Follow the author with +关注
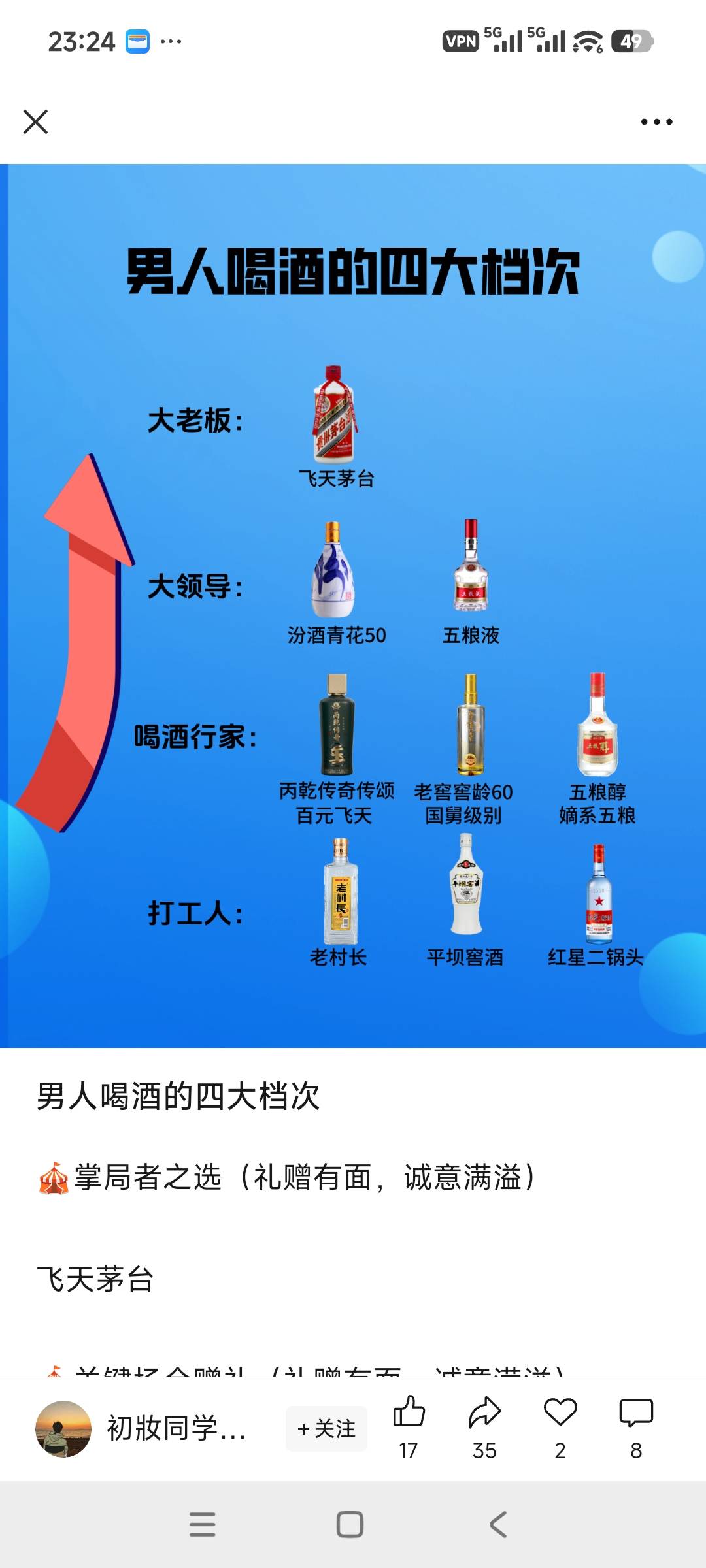This screenshot has height=1568, width=706. click(x=326, y=1428)
